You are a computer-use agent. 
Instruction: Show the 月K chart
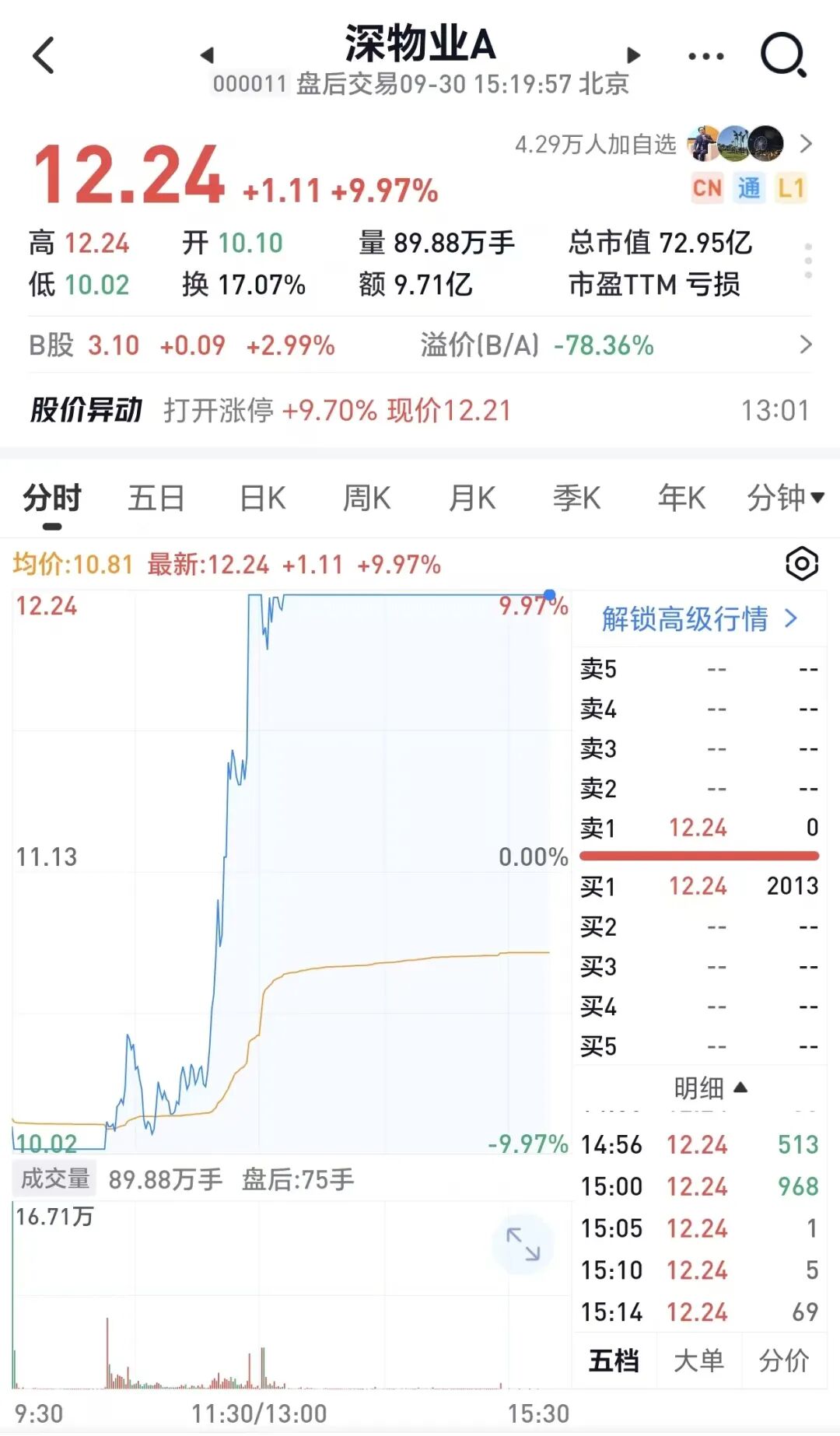pos(472,498)
